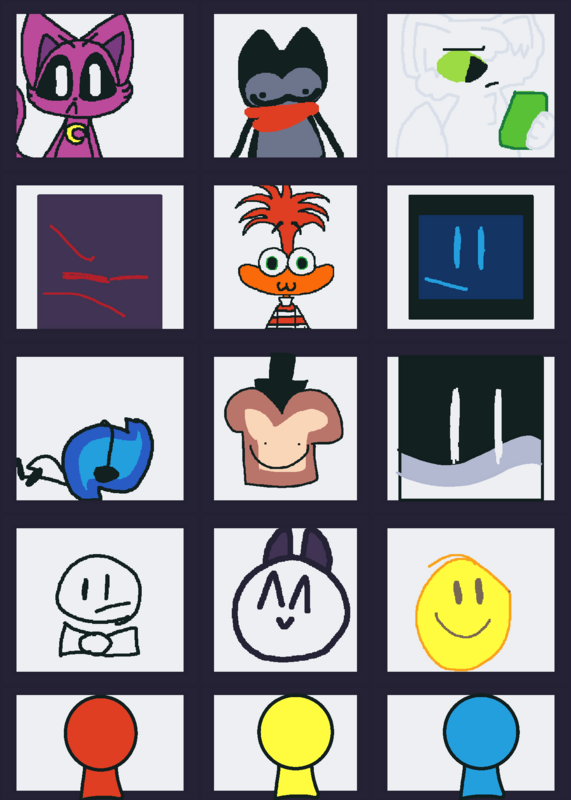Choose the orange duck with red hair
Viewport: 571px width, 800px height.
tap(285, 257)
